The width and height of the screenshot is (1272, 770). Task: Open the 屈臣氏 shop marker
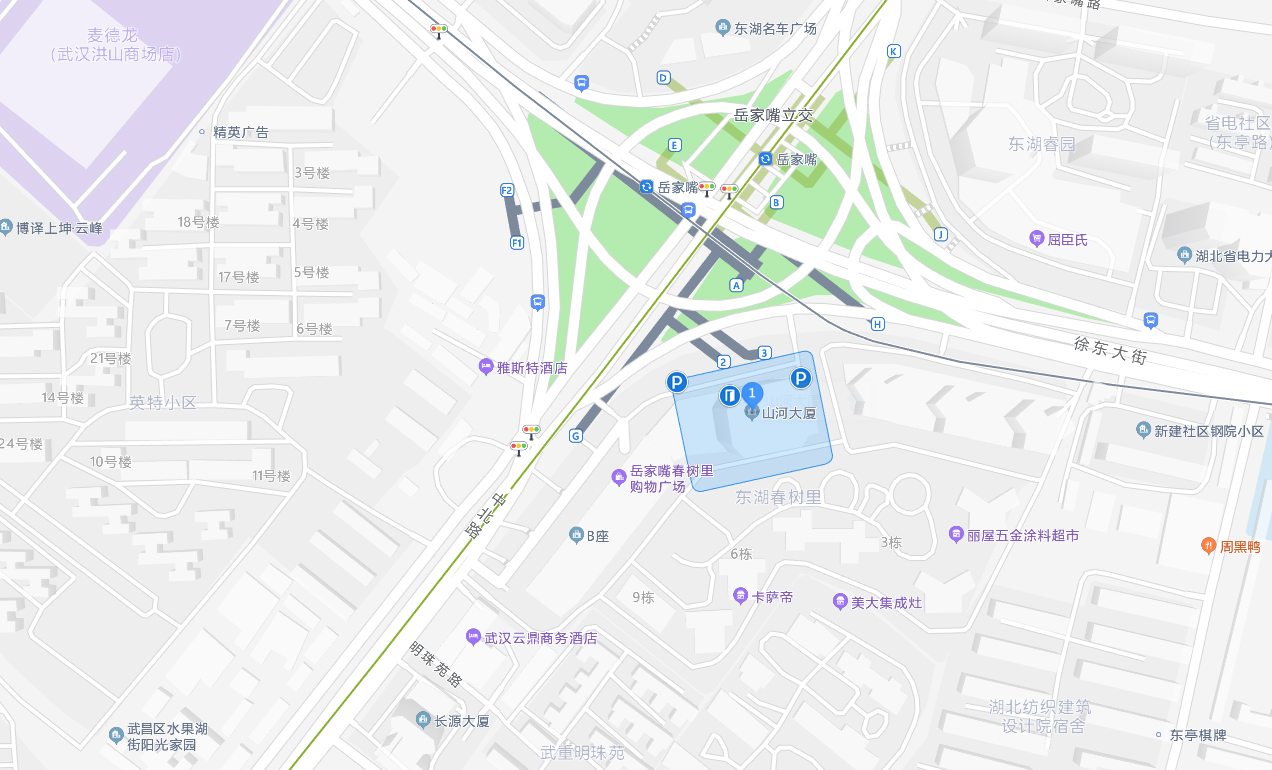[x=1036, y=238]
